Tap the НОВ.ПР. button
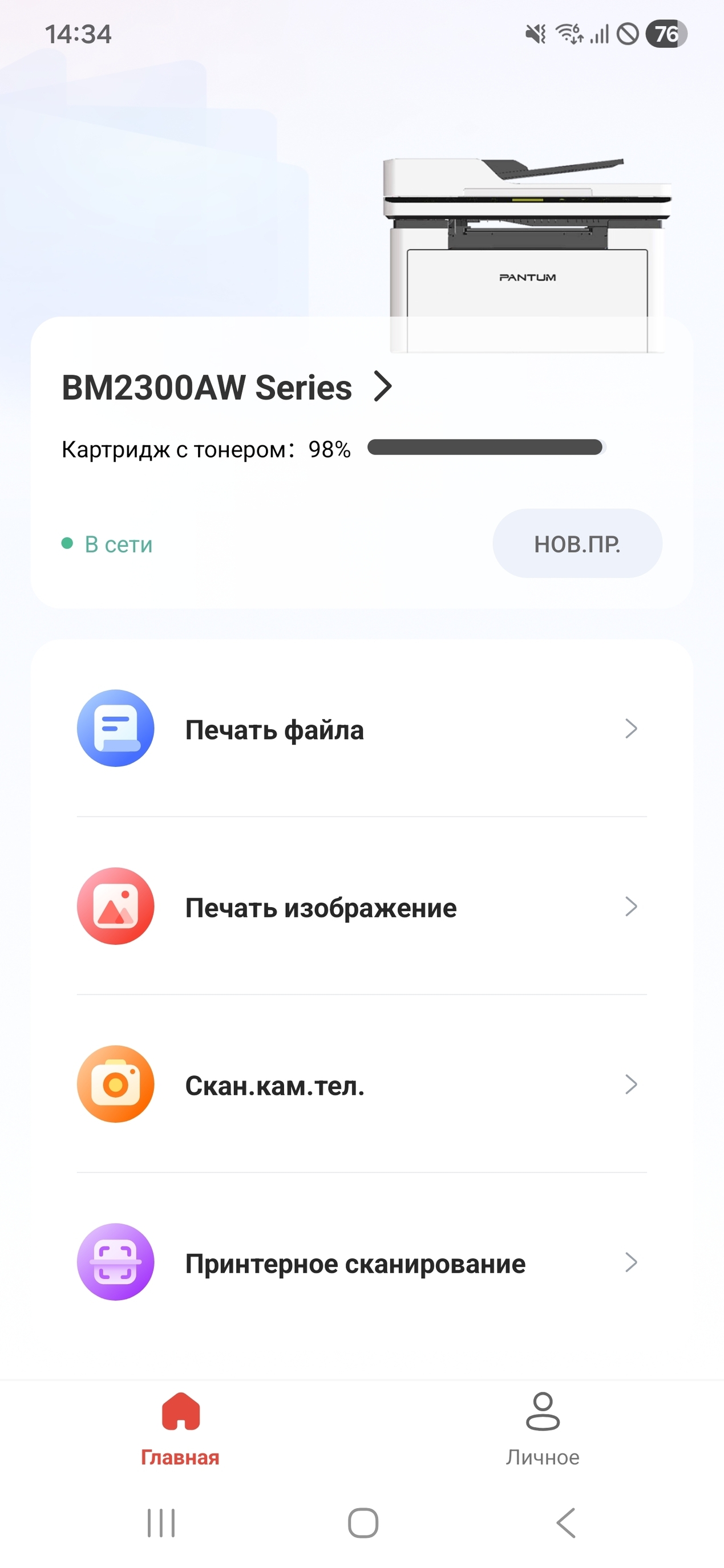724x1568 pixels. (x=577, y=543)
